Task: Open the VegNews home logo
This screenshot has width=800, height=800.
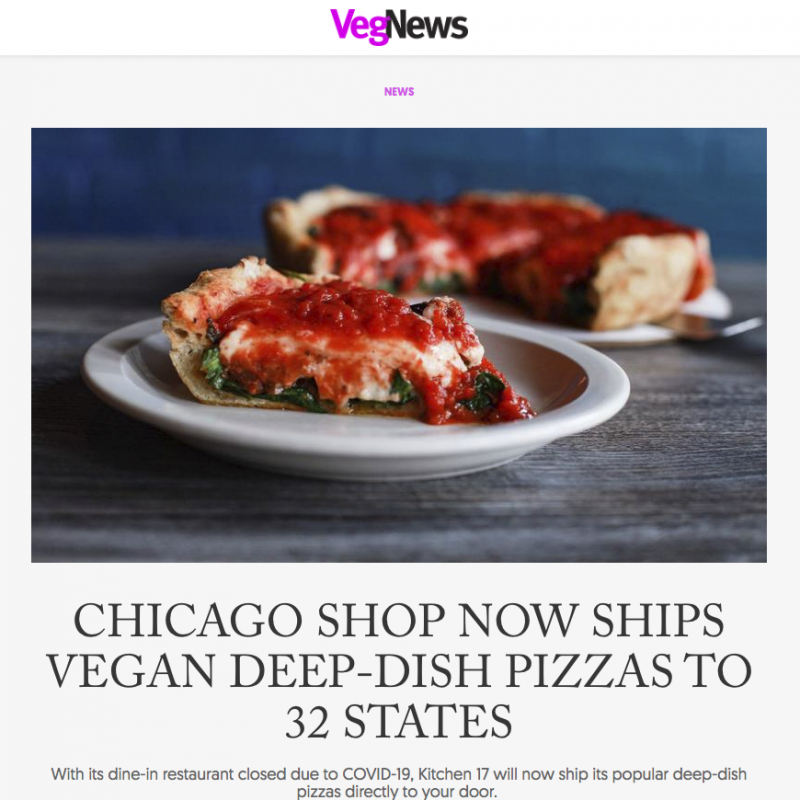Action: 399,26
